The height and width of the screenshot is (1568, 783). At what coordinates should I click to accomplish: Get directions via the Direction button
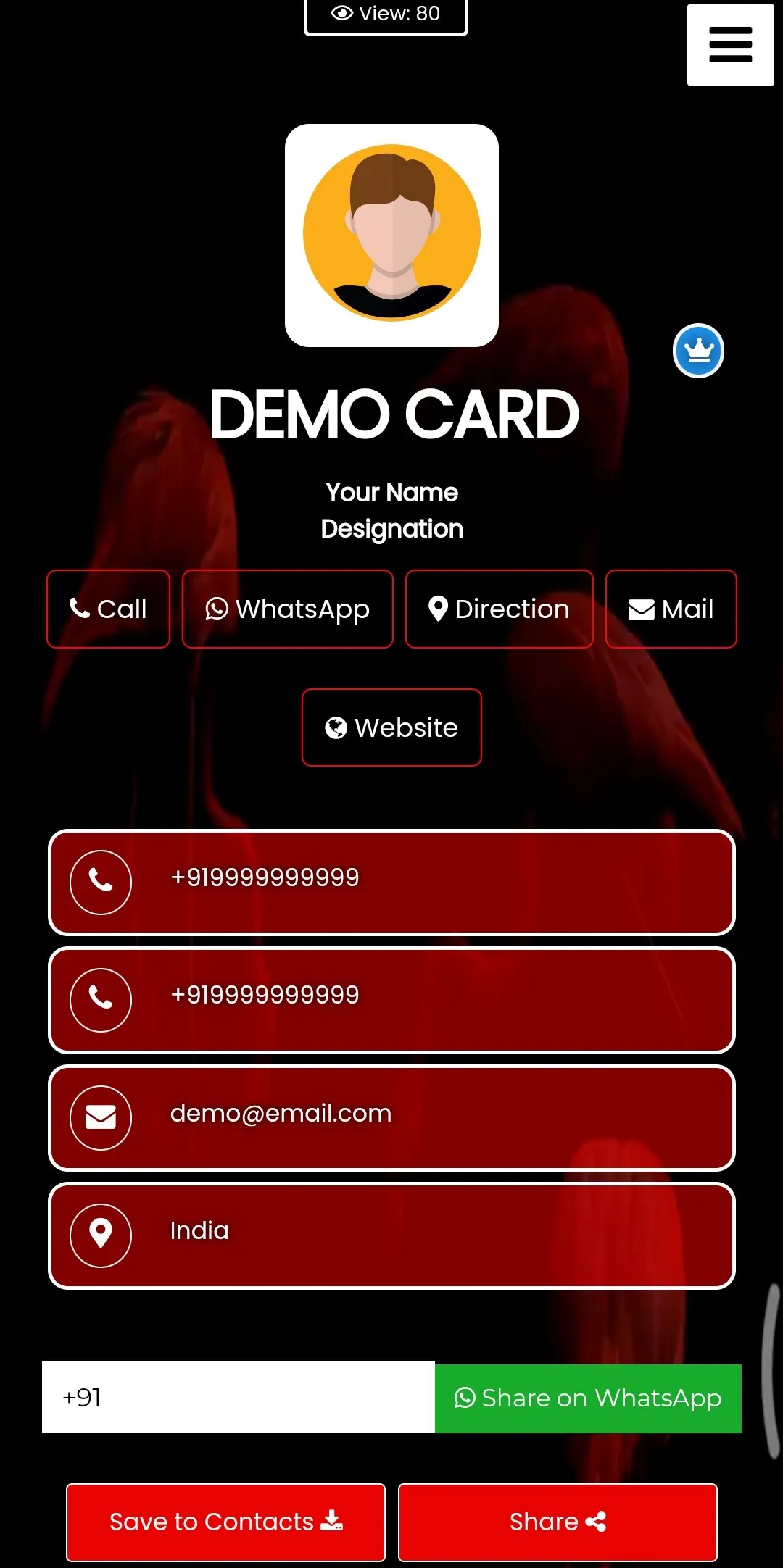pyautogui.click(x=499, y=609)
